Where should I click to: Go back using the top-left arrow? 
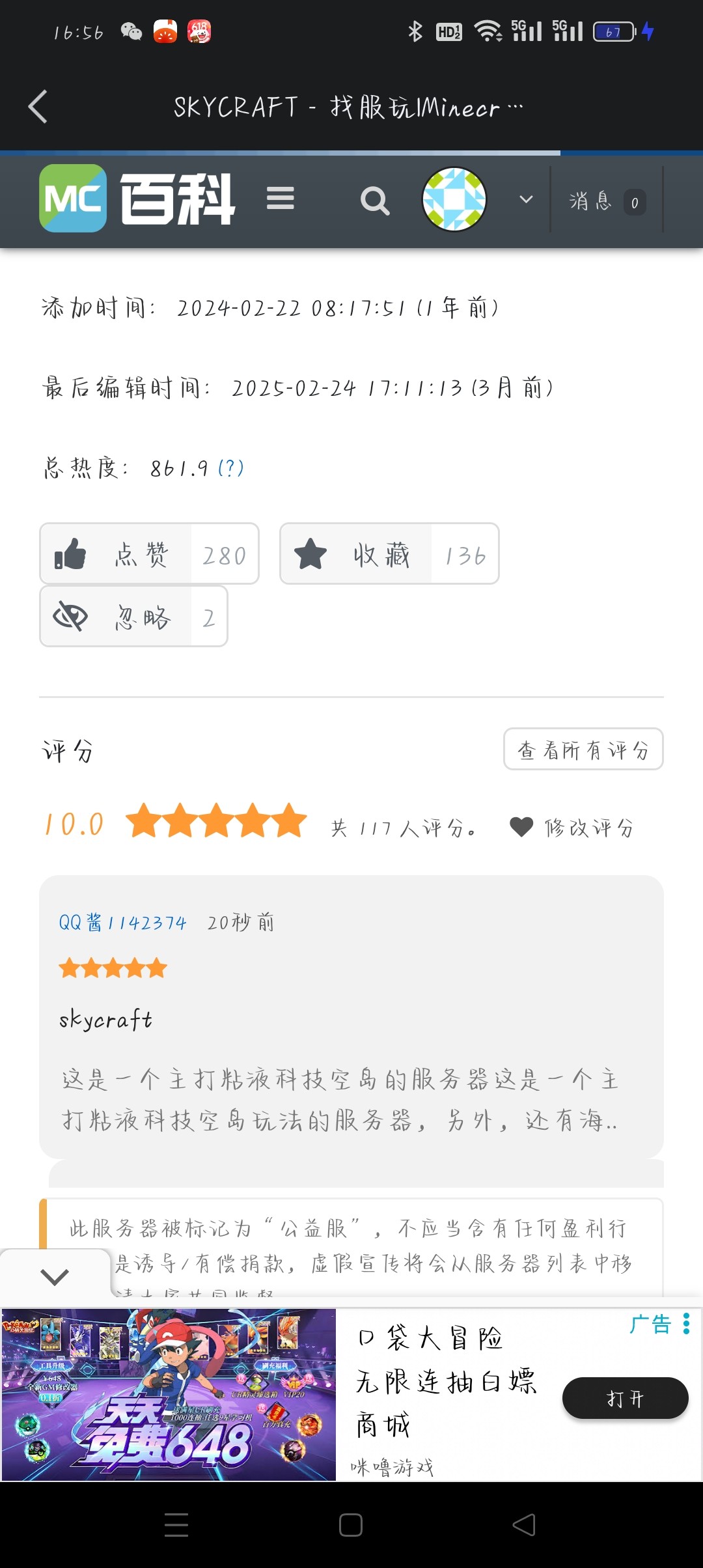pos(38,107)
